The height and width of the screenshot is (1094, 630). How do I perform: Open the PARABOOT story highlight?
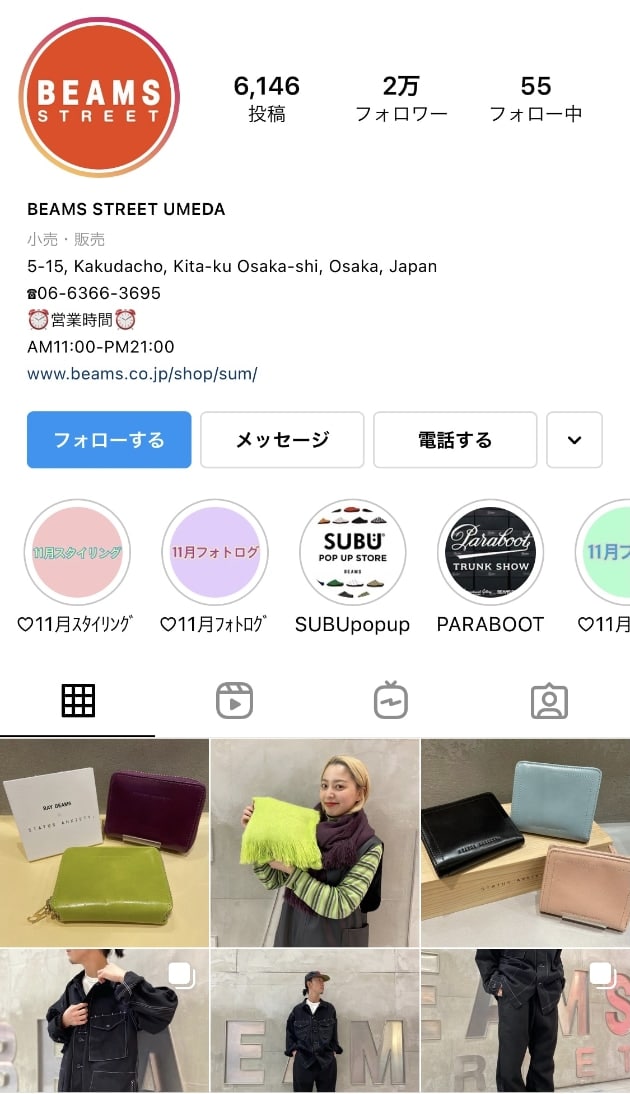[490, 552]
